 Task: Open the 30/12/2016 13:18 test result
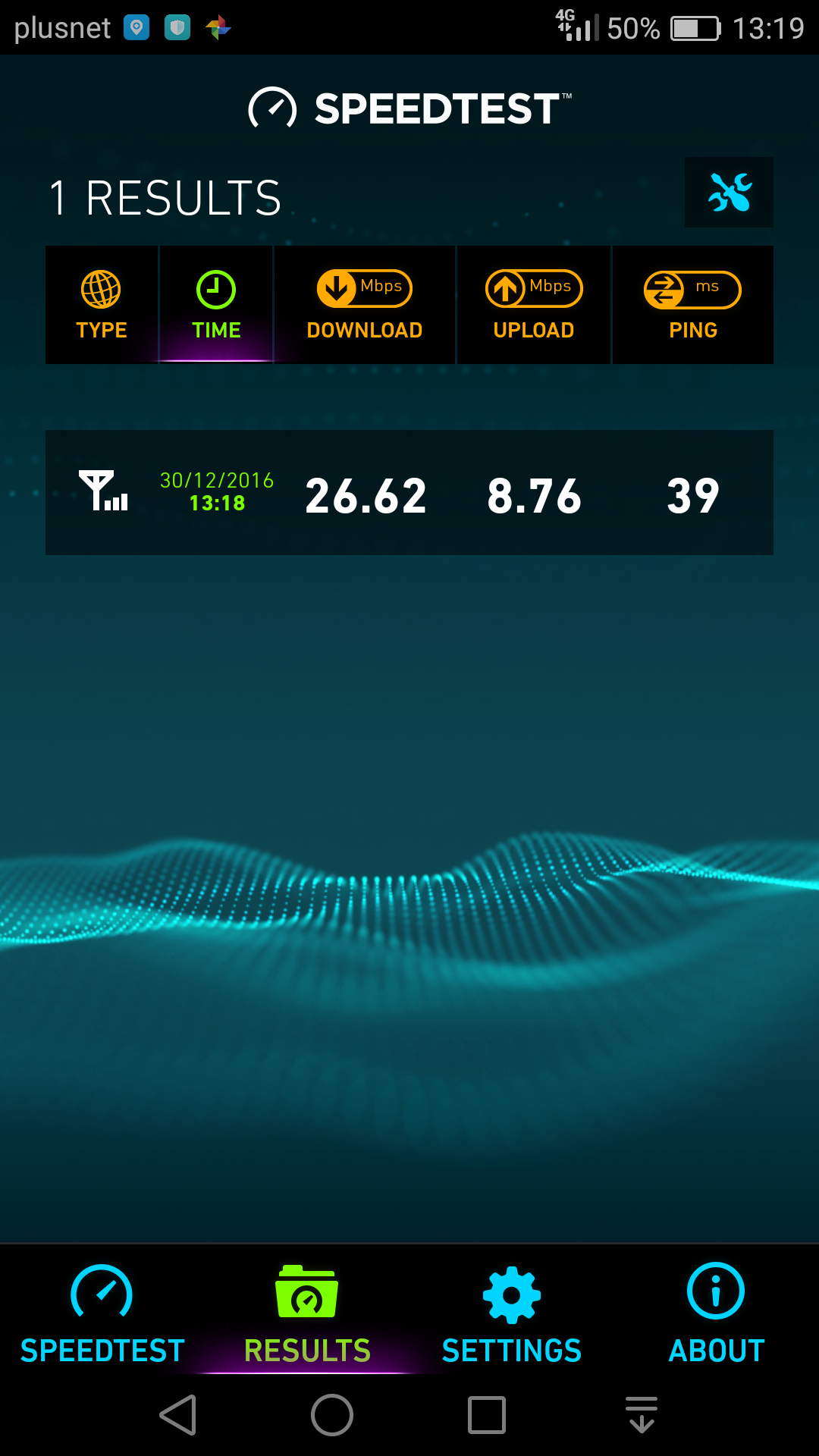(x=409, y=493)
